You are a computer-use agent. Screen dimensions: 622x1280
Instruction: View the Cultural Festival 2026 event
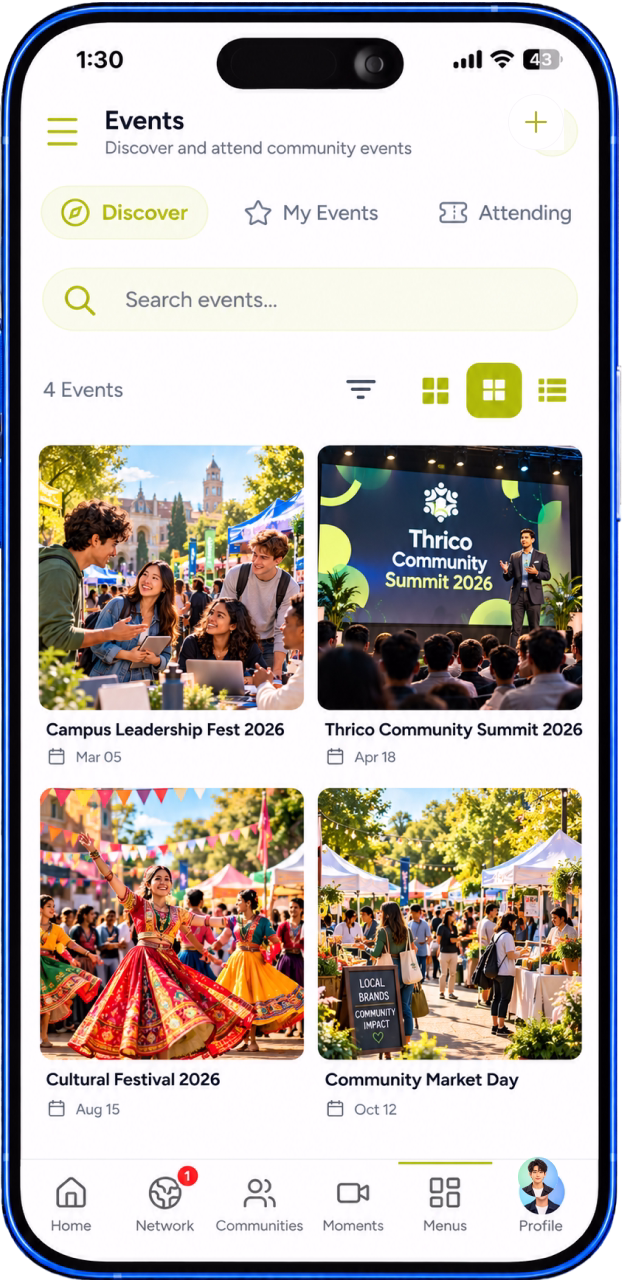coord(171,955)
